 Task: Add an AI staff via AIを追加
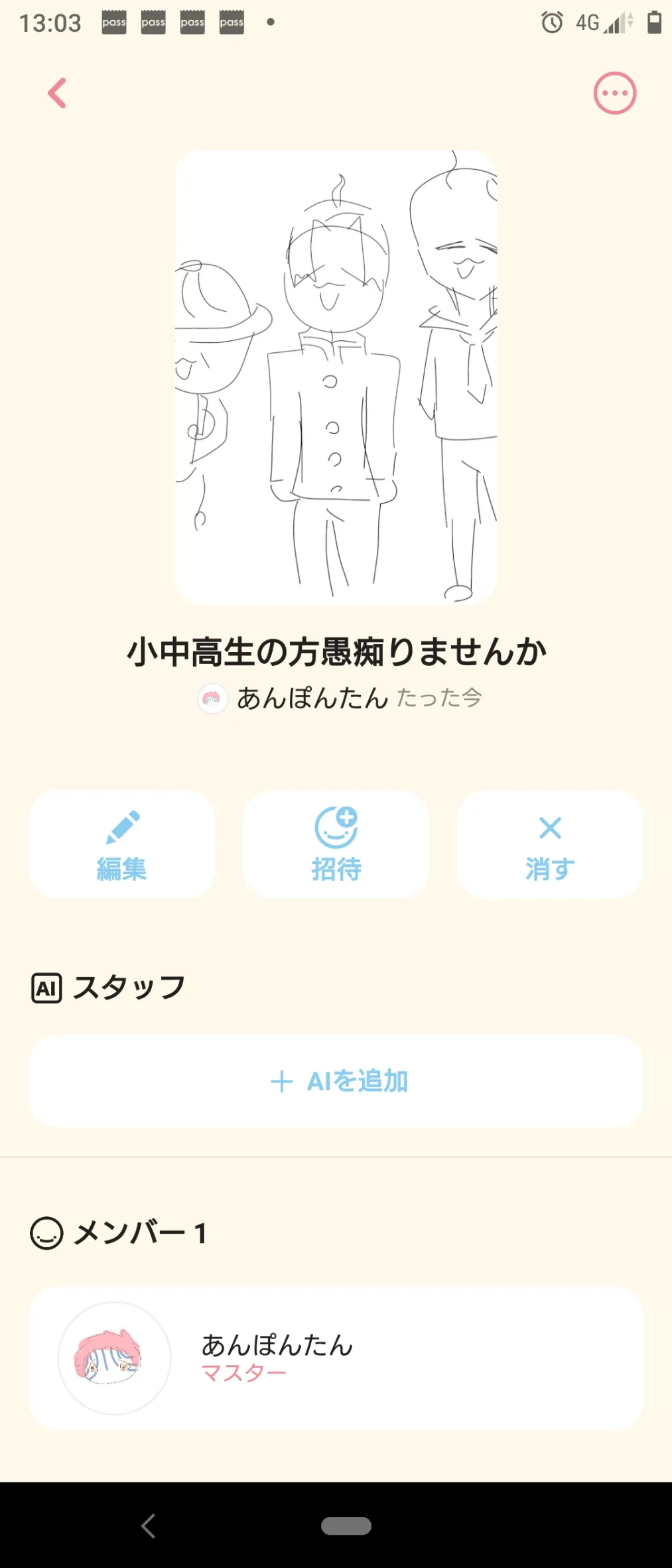pyautogui.click(x=336, y=1081)
